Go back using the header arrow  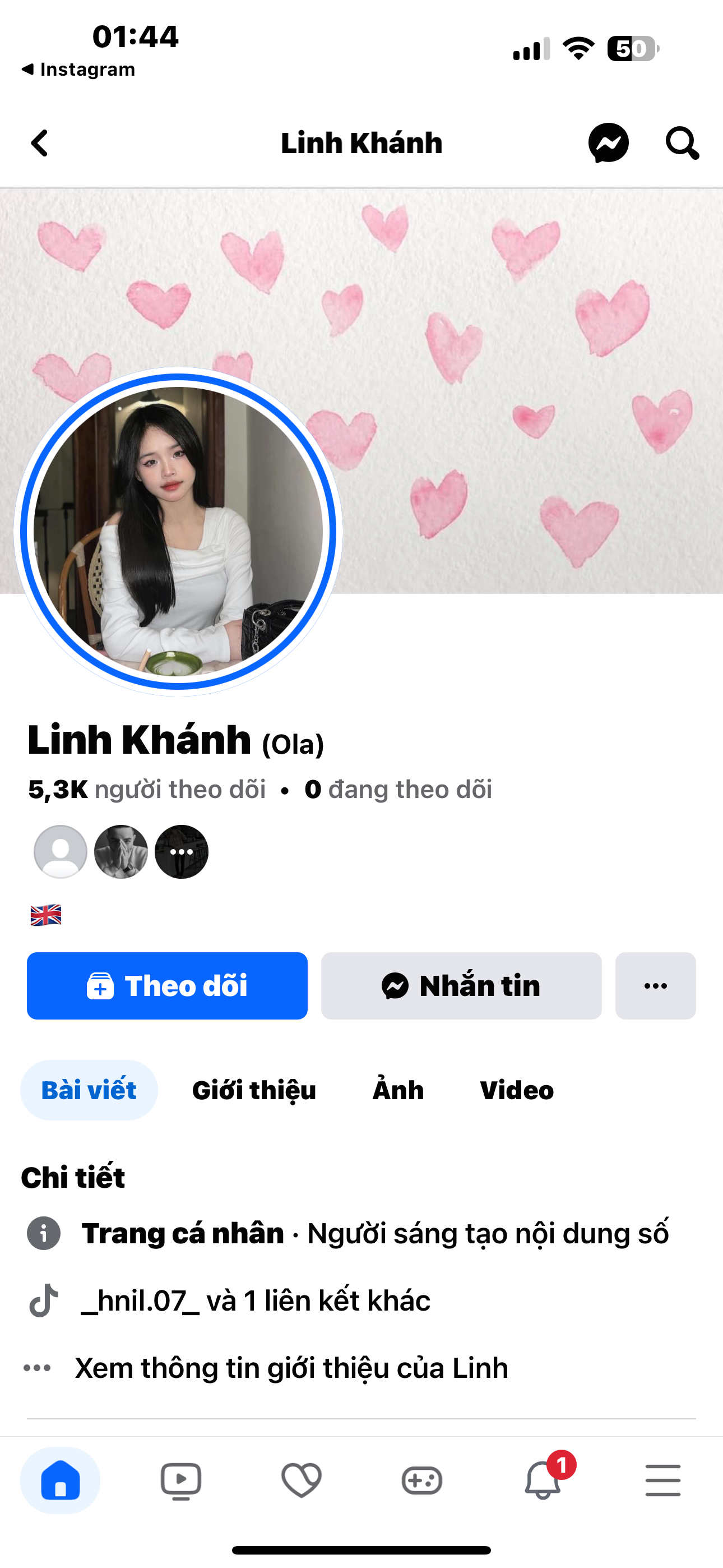[40, 144]
